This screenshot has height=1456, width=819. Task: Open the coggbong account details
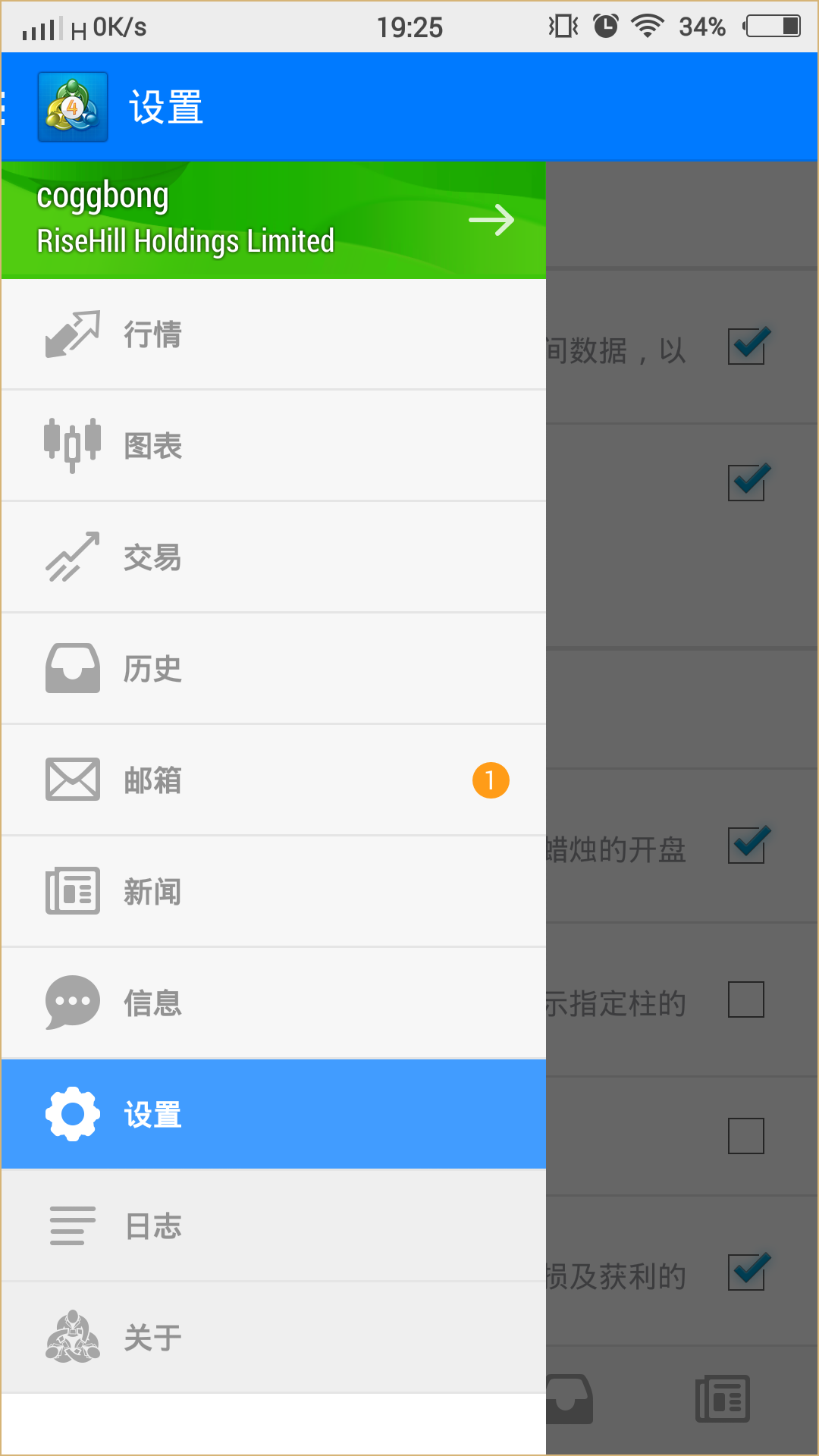[273, 220]
